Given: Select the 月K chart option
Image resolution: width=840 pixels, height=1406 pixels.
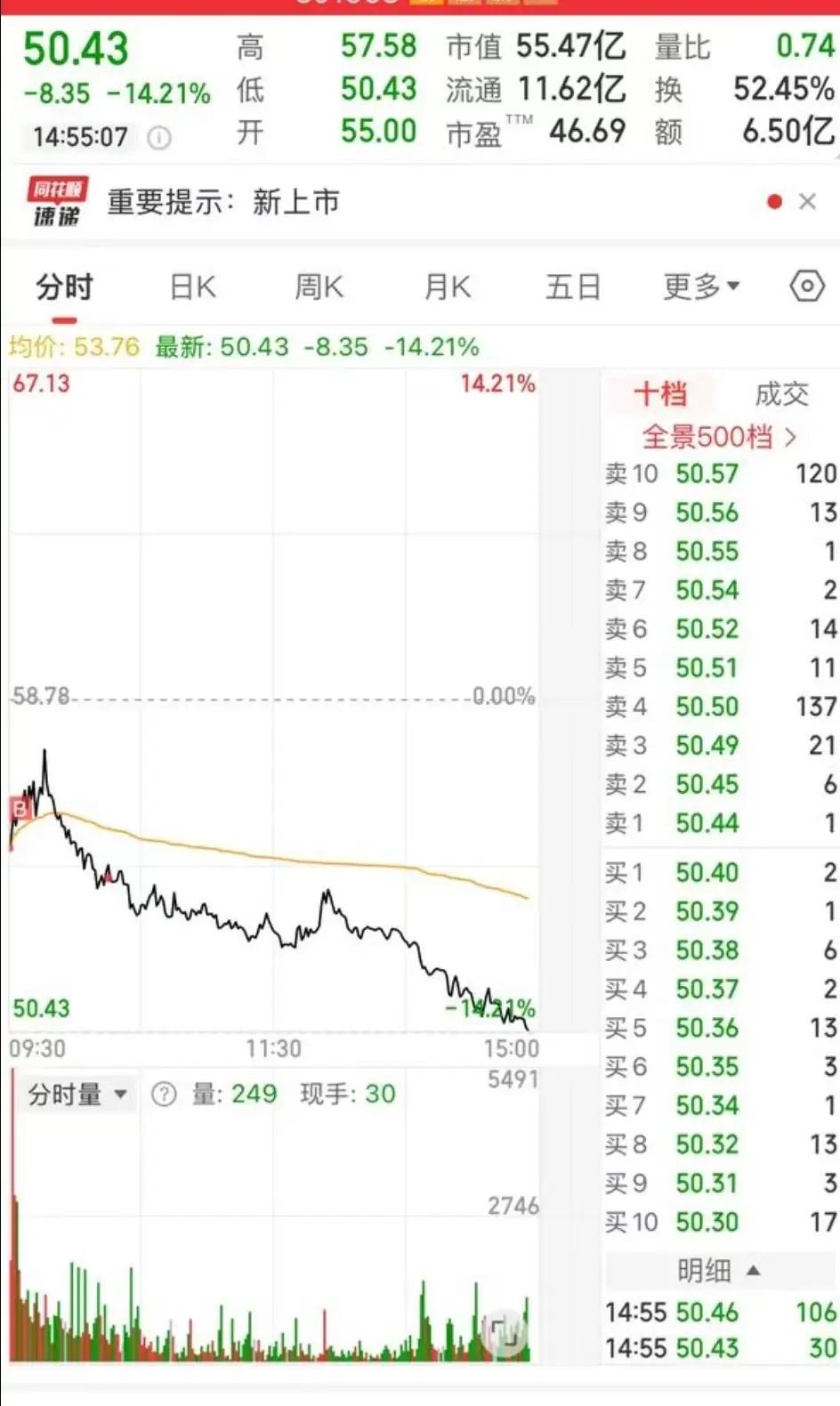Looking at the screenshot, I should pyautogui.click(x=446, y=286).
